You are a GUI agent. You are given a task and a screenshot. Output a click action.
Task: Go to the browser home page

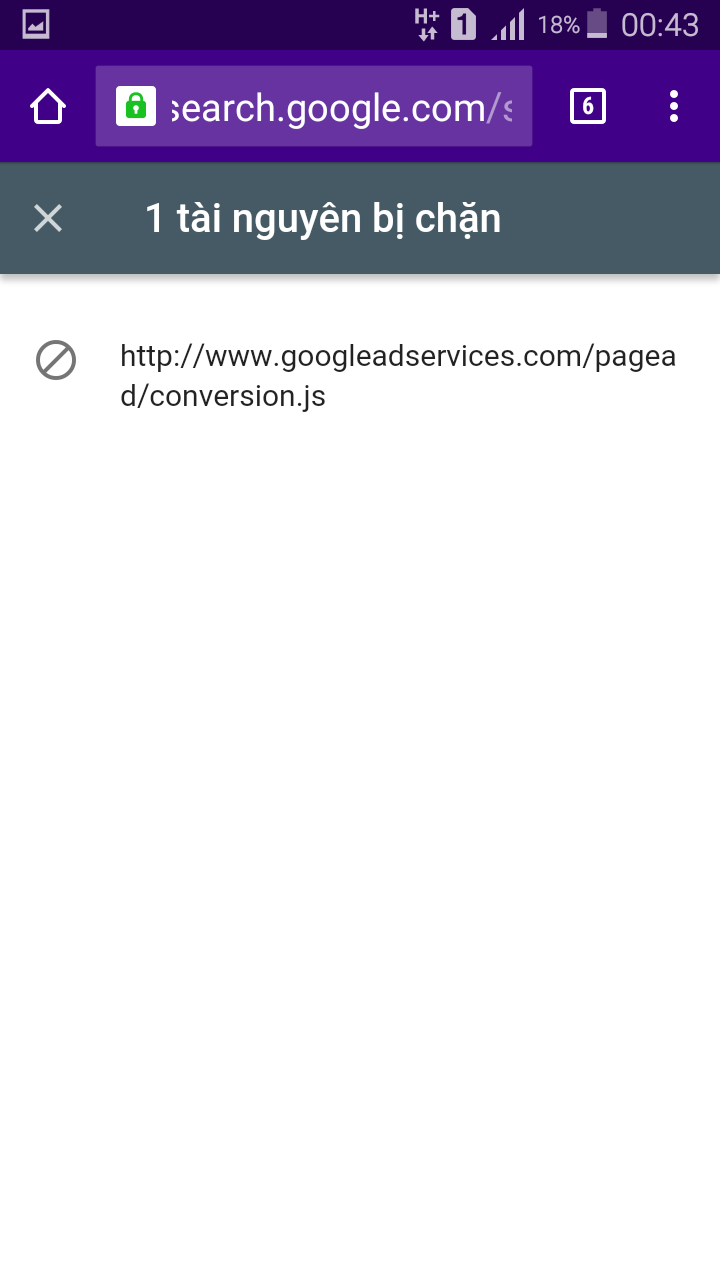tap(48, 106)
